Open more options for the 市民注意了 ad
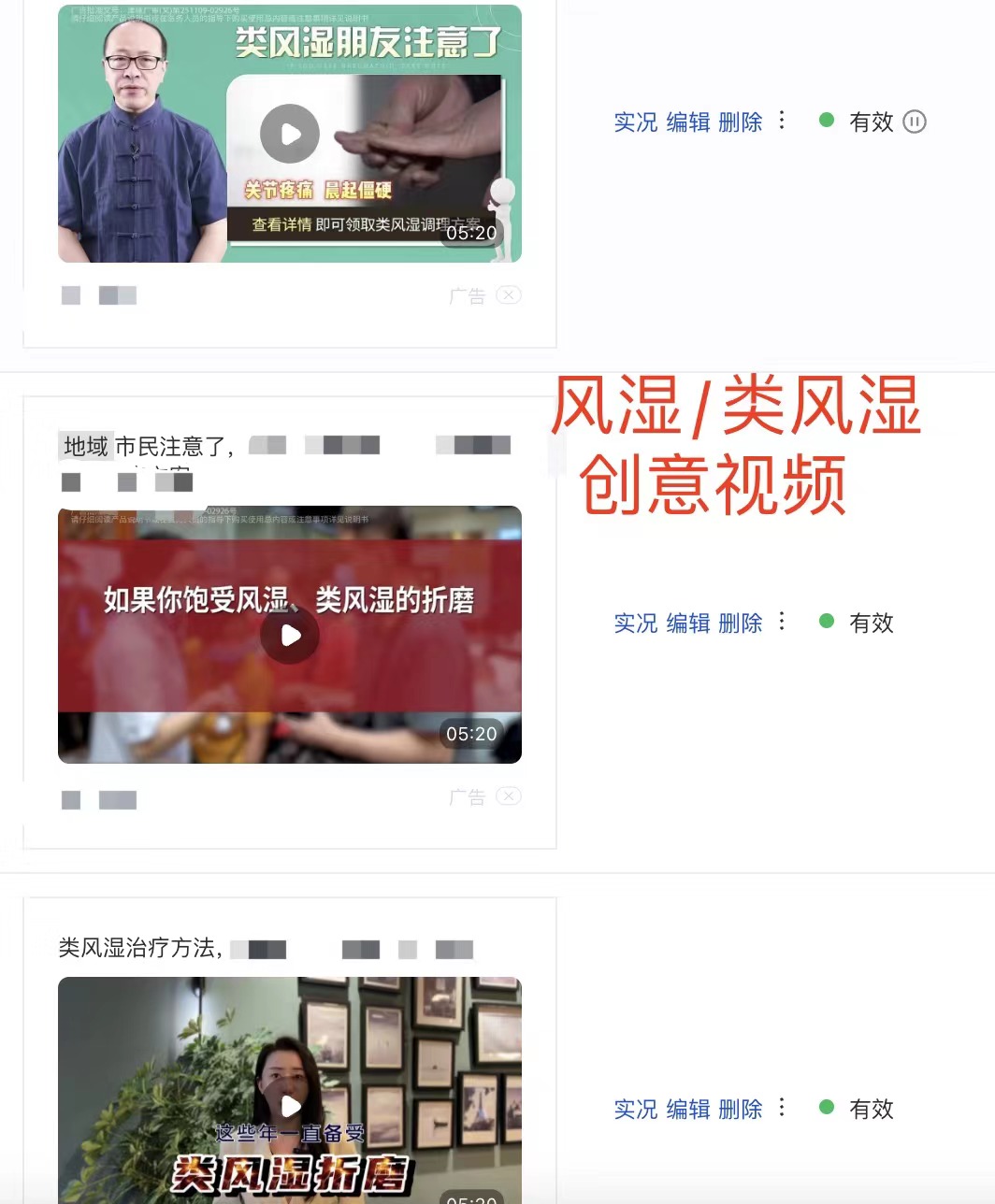The image size is (995, 1204). tap(783, 622)
